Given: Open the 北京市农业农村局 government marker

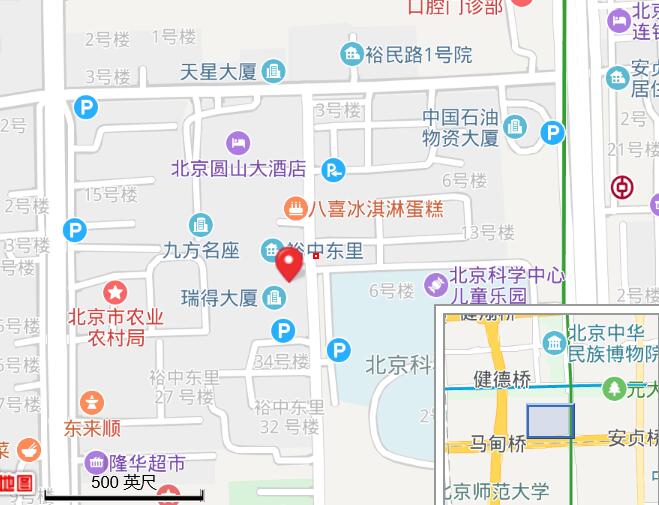Looking at the screenshot, I should [116, 294].
